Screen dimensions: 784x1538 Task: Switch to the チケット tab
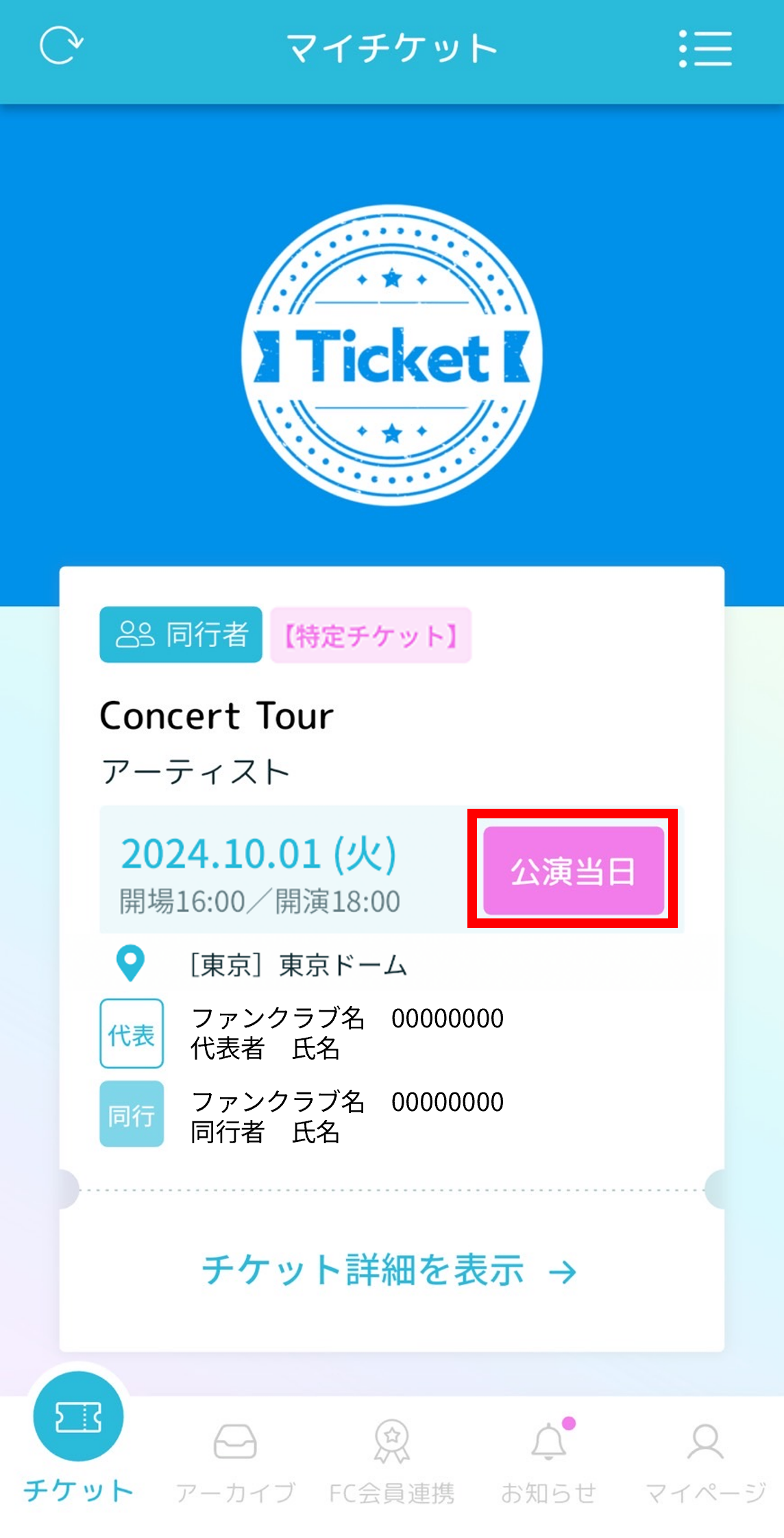(78, 1441)
